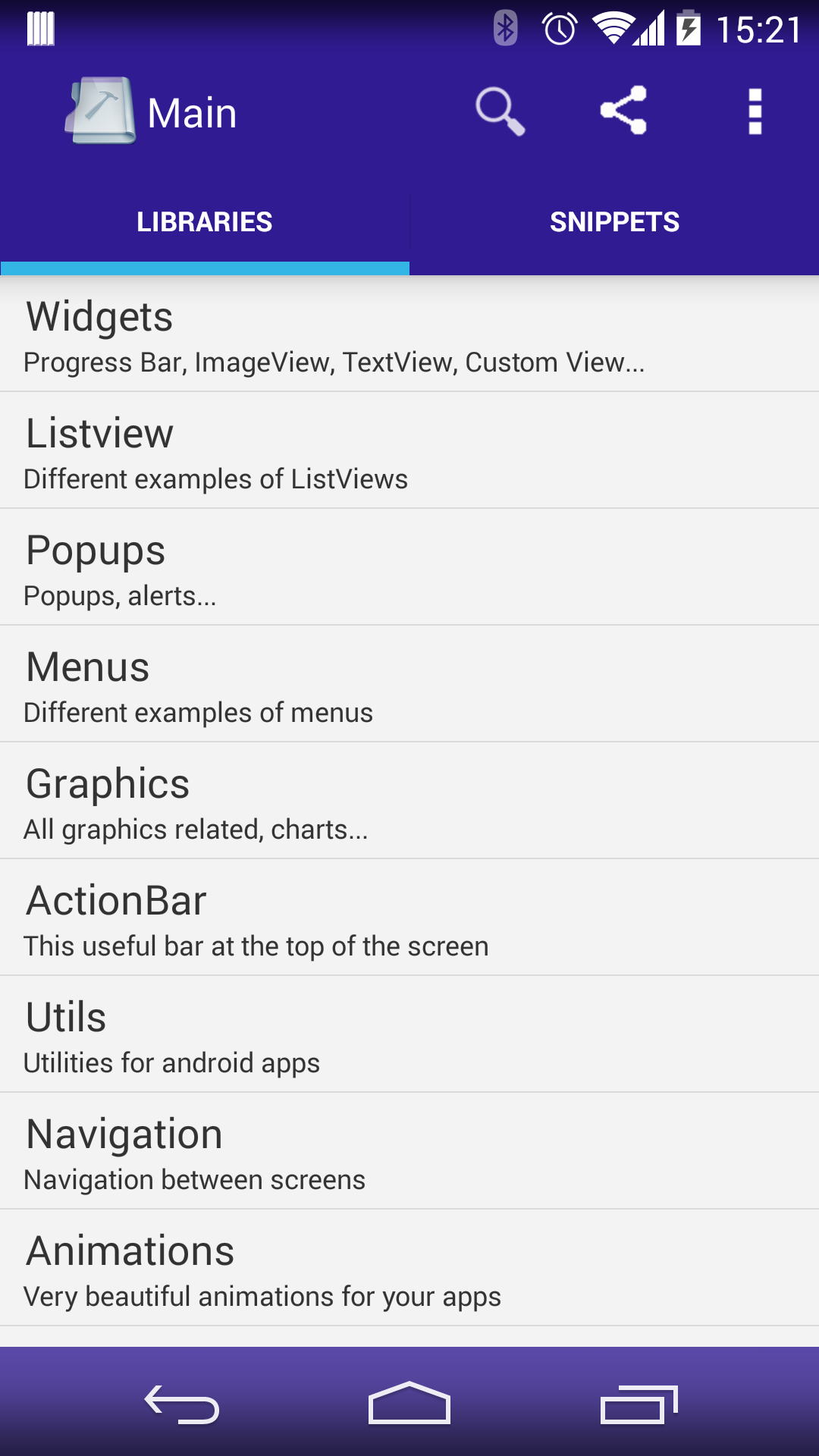Open the Listview examples
The height and width of the screenshot is (1456, 819).
pos(409,452)
